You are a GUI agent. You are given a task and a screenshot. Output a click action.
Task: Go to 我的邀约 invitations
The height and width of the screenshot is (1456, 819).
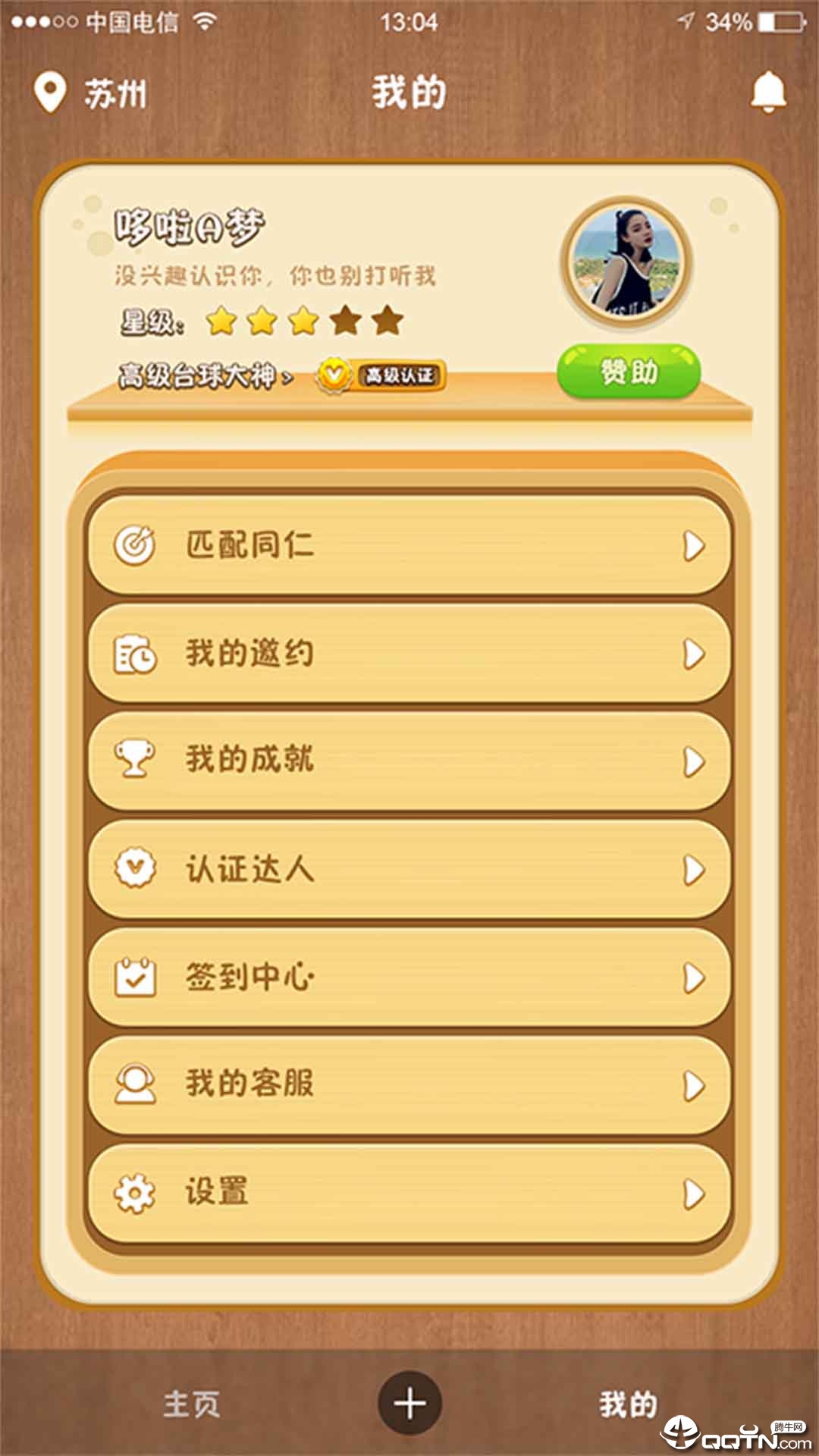(x=409, y=654)
